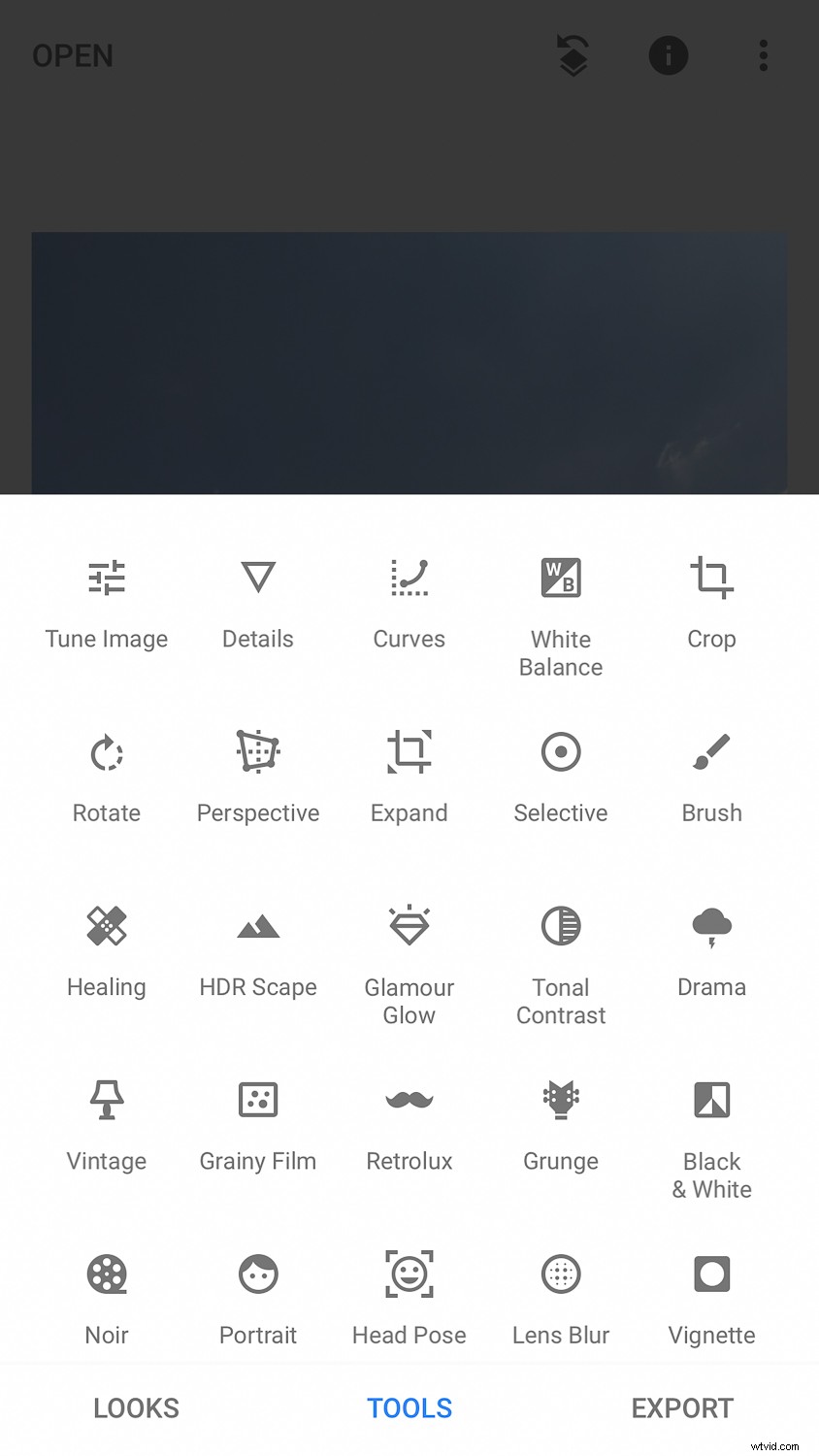Tap Open to load a photo
The height and width of the screenshot is (1456, 819).
pos(73,56)
